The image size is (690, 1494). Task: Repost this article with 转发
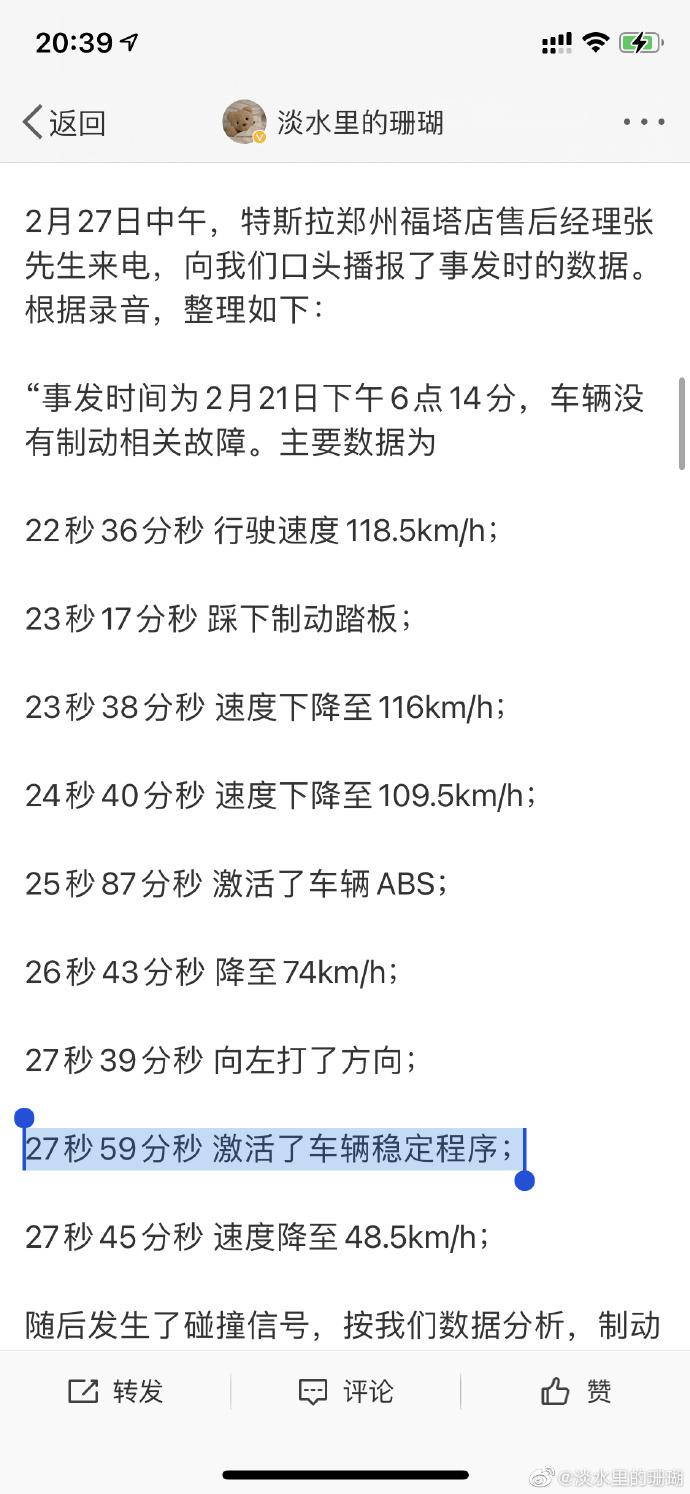[115, 1391]
